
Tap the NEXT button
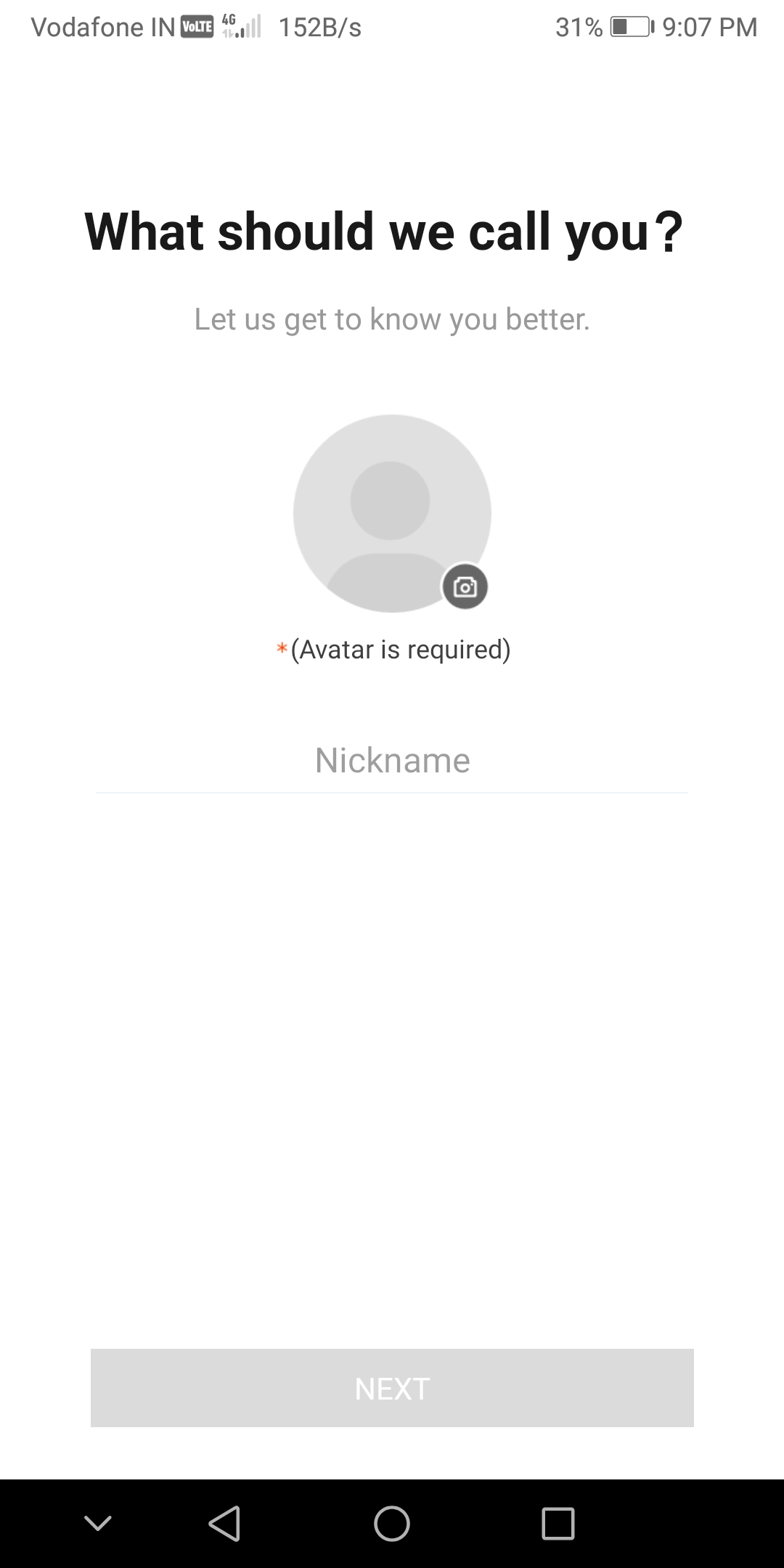click(392, 1387)
